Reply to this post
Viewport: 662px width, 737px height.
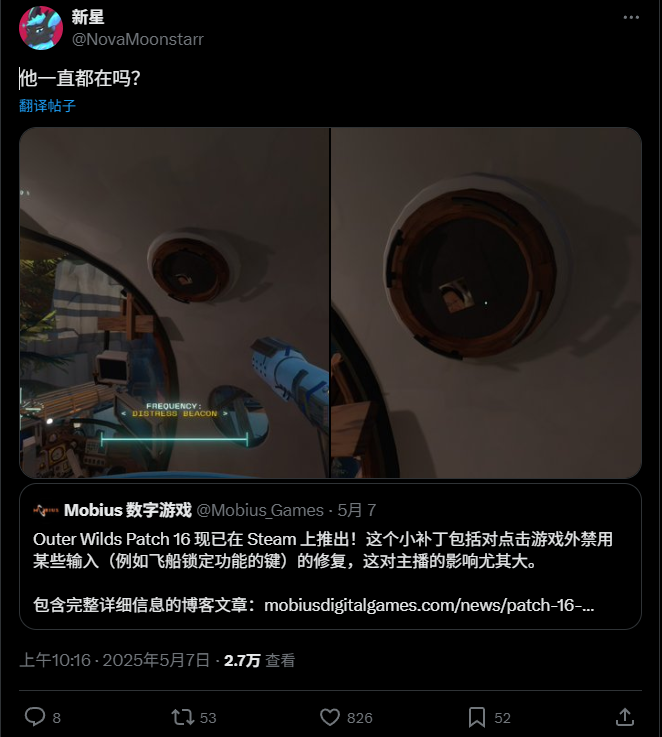(x=35, y=717)
